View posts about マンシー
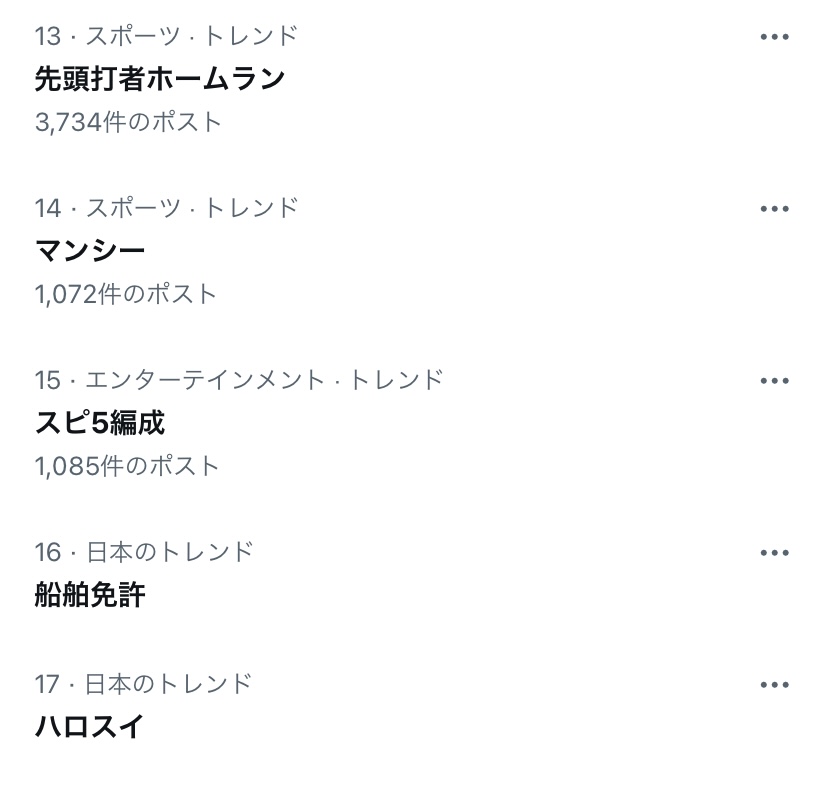This screenshot has width=828, height=796. tap(90, 251)
